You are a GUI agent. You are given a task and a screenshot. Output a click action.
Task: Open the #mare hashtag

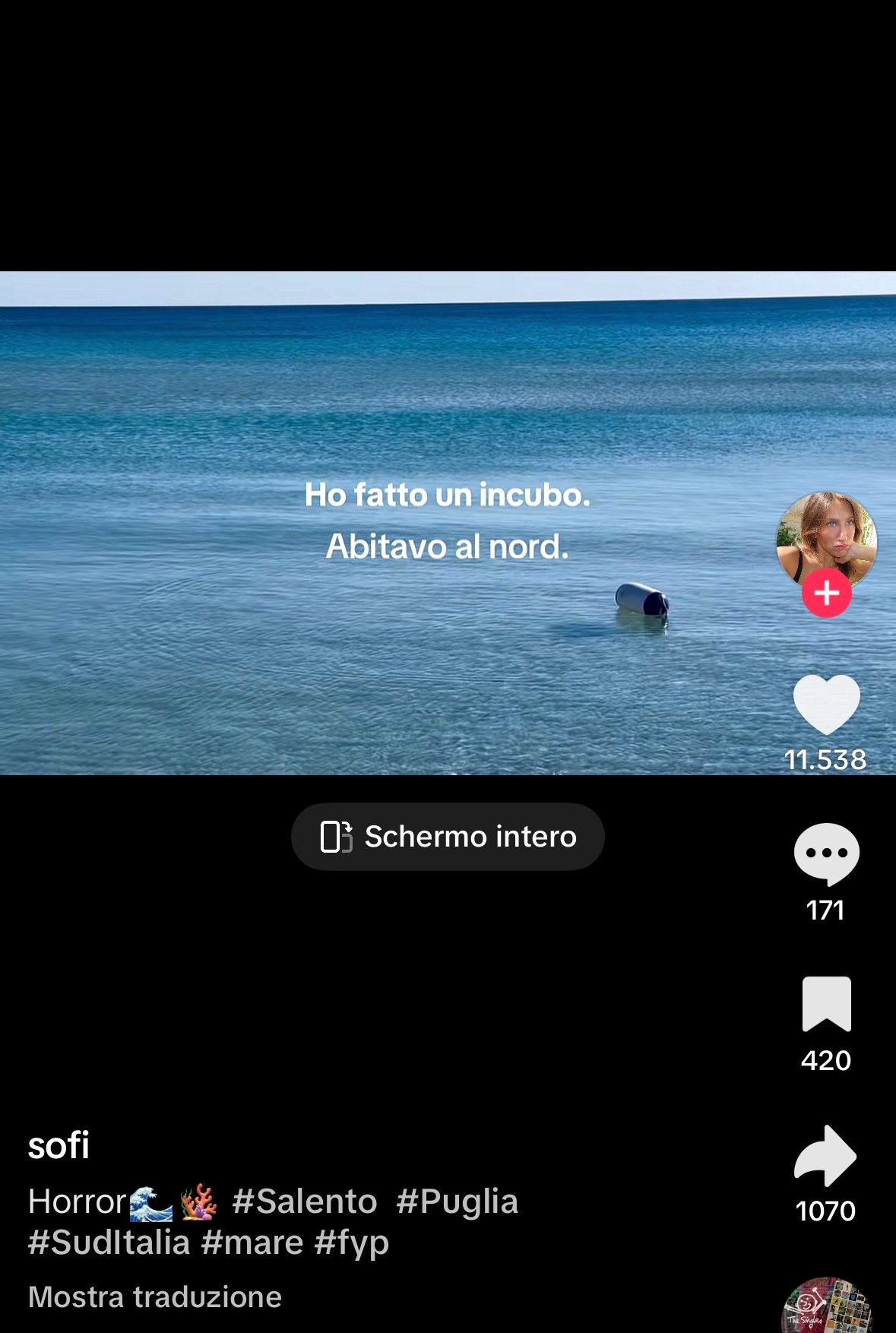point(252,1243)
